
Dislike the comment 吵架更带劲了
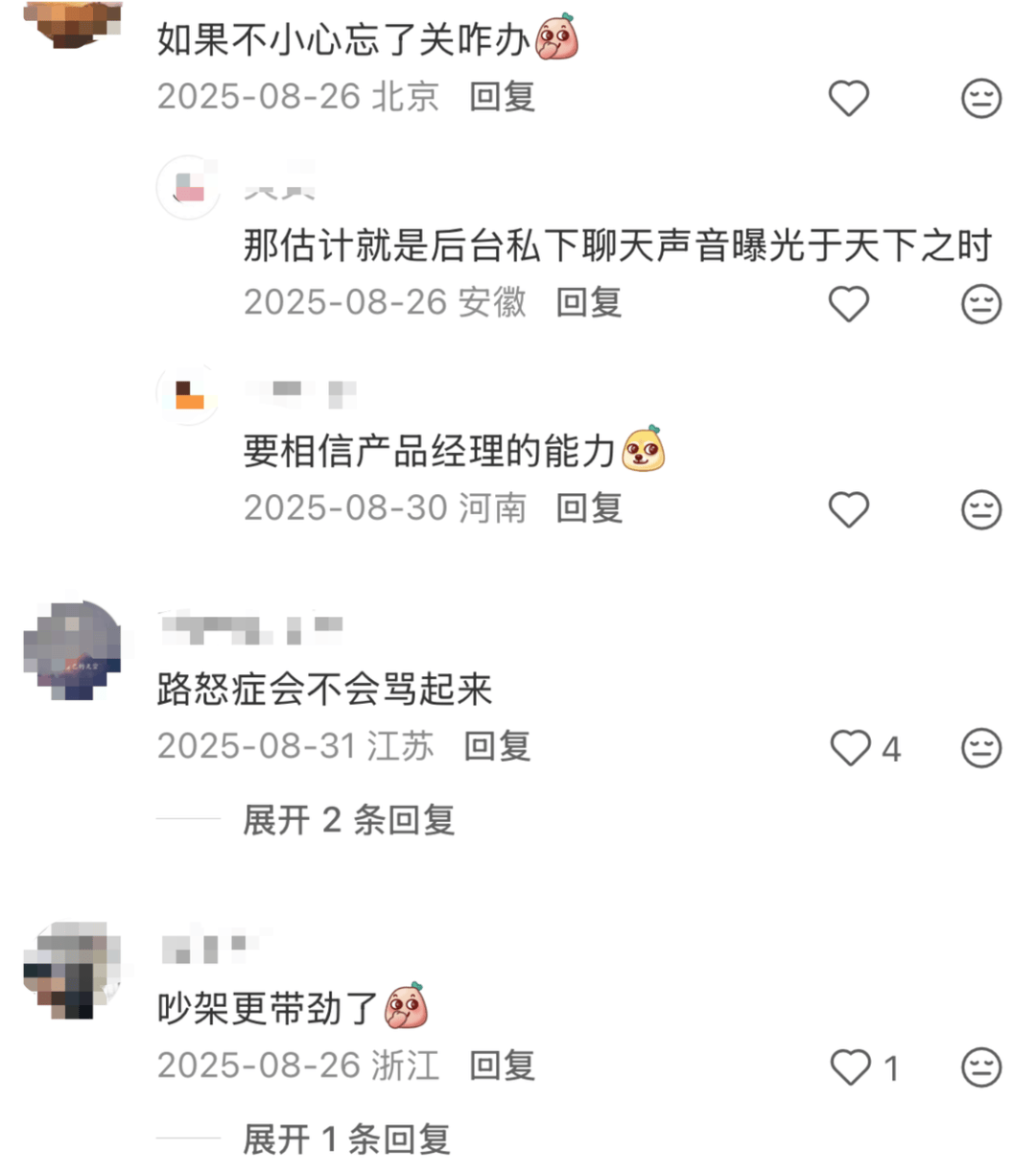(x=980, y=1067)
